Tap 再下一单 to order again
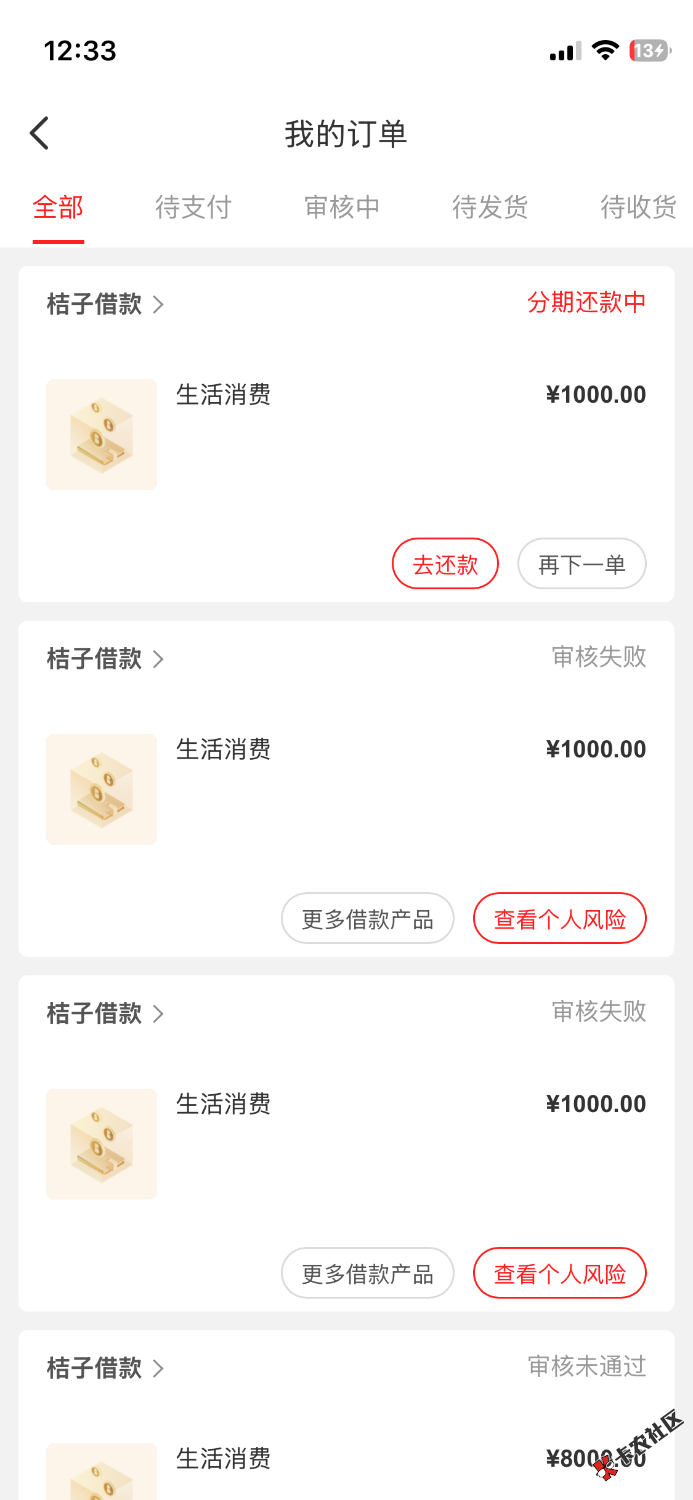This screenshot has height=1500, width=693. [581, 564]
